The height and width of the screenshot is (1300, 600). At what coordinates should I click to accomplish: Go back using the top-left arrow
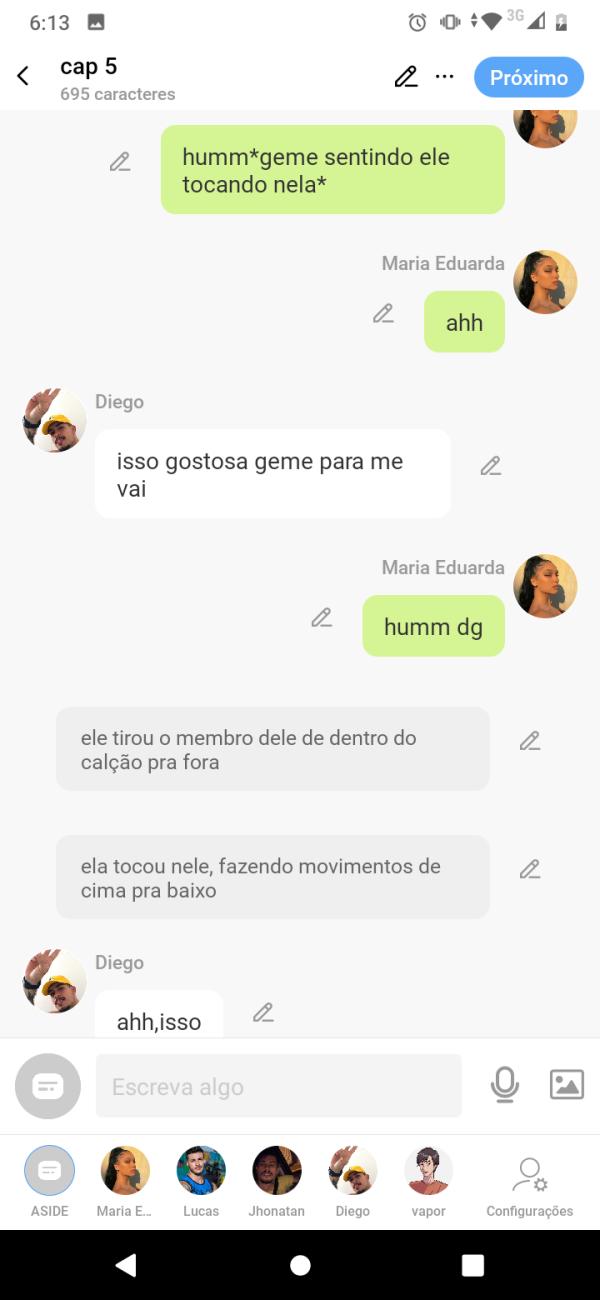[x=23, y=77]
